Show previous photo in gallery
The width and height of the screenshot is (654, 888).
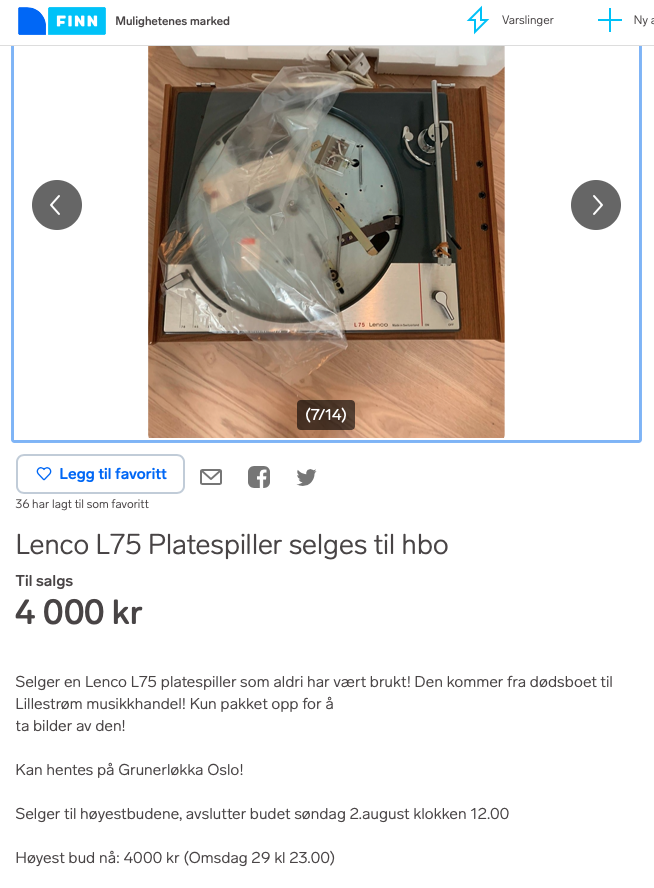pos(57,205)
